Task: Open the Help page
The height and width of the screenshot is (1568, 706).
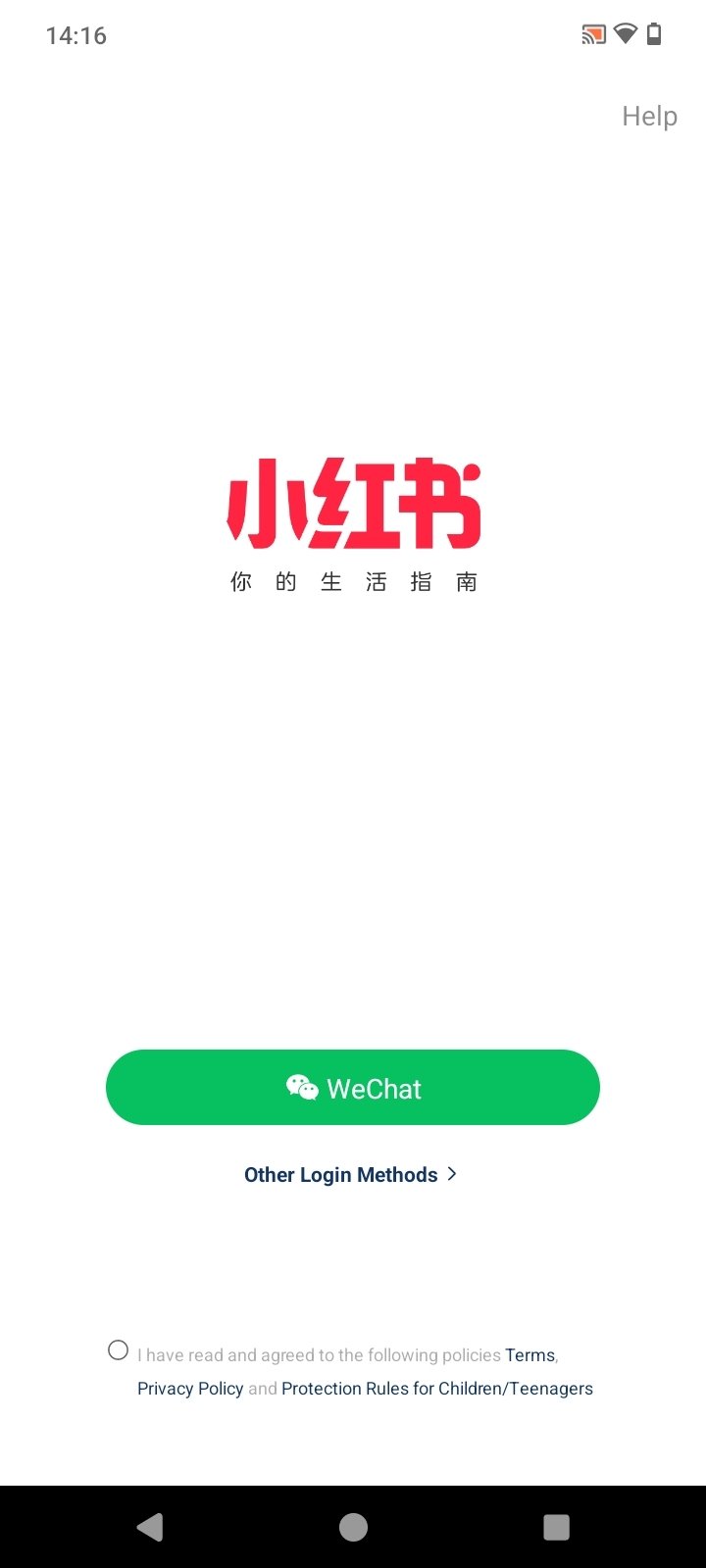Action: pos(649,117)
